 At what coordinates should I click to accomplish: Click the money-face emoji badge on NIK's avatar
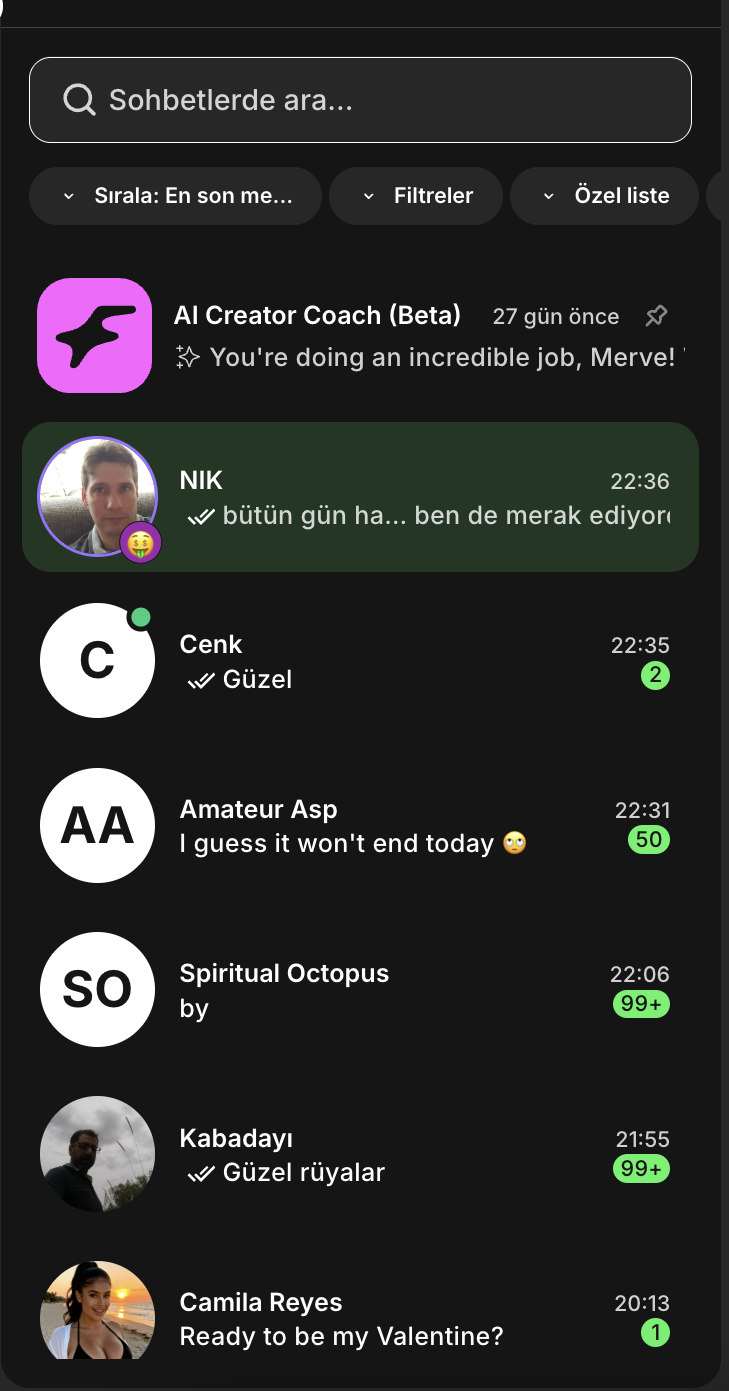(x=141, y=541)
